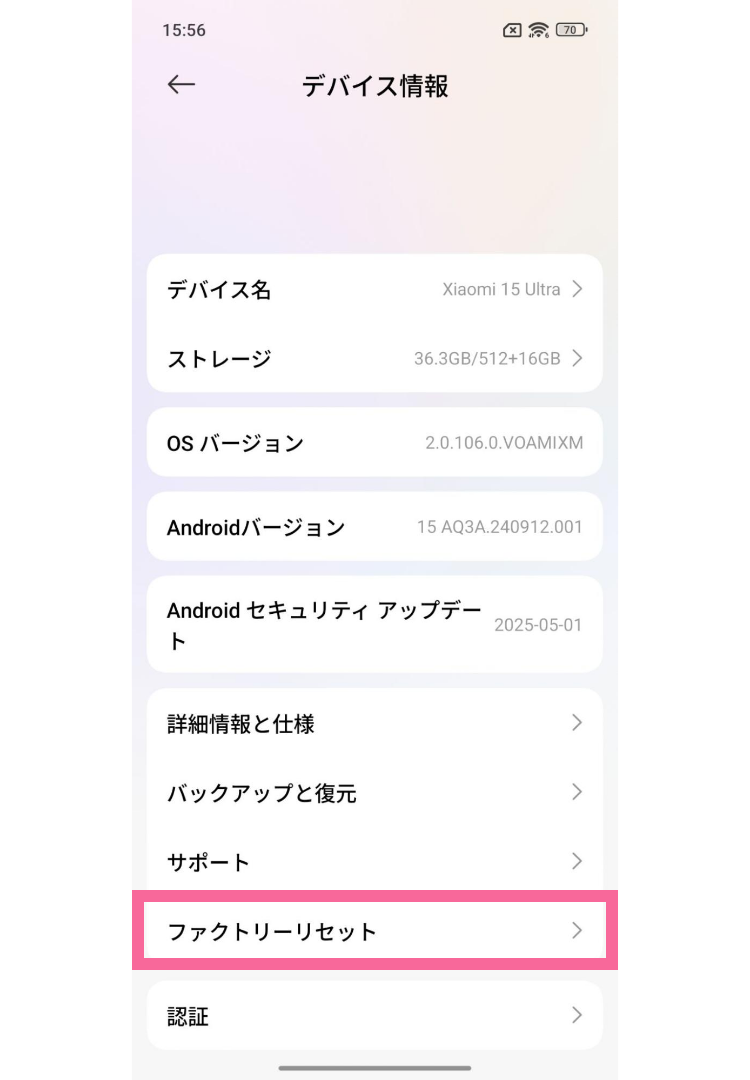
Task: Tap the Androidバージョン row
Action: (374, 526)
